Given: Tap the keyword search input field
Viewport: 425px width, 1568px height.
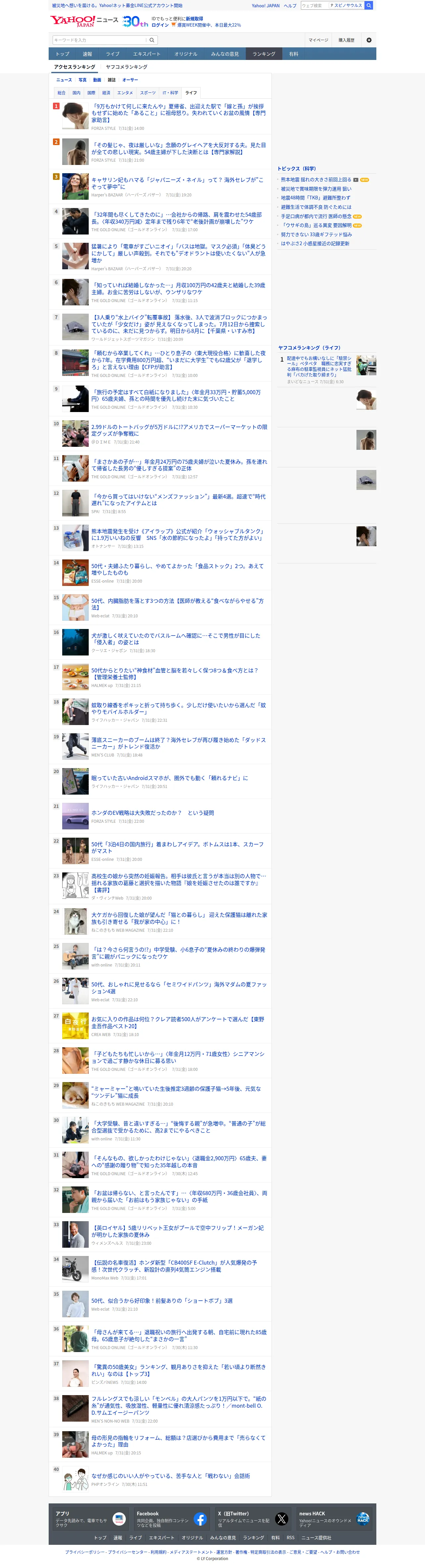Looking at the screenshot, I should [100, 40].
